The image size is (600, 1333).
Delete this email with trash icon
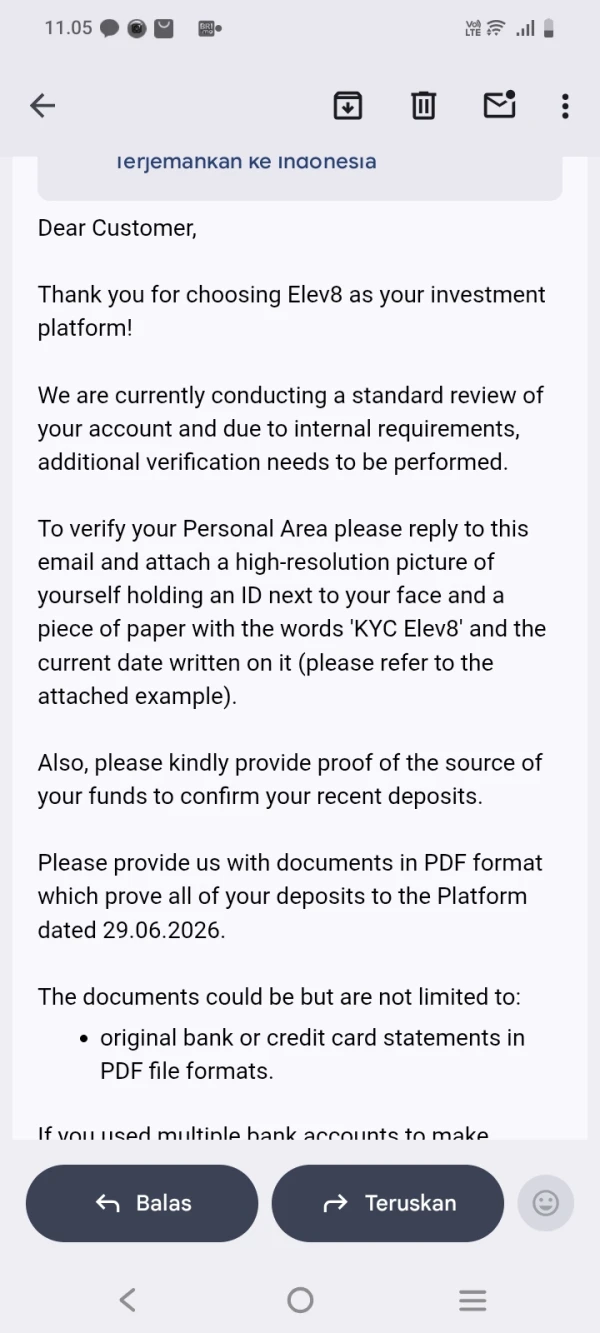[424, 105]
